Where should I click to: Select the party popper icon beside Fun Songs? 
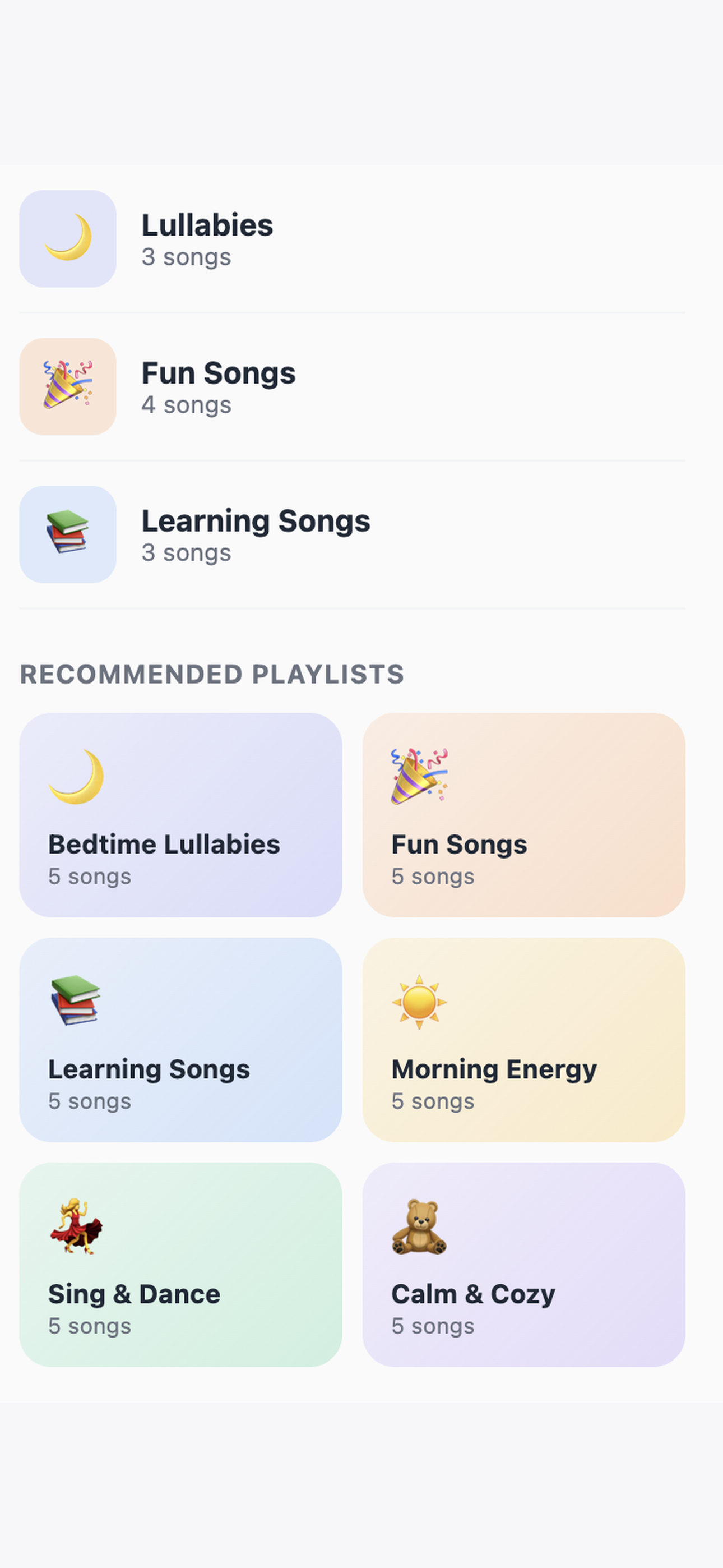tap(68, 386)
